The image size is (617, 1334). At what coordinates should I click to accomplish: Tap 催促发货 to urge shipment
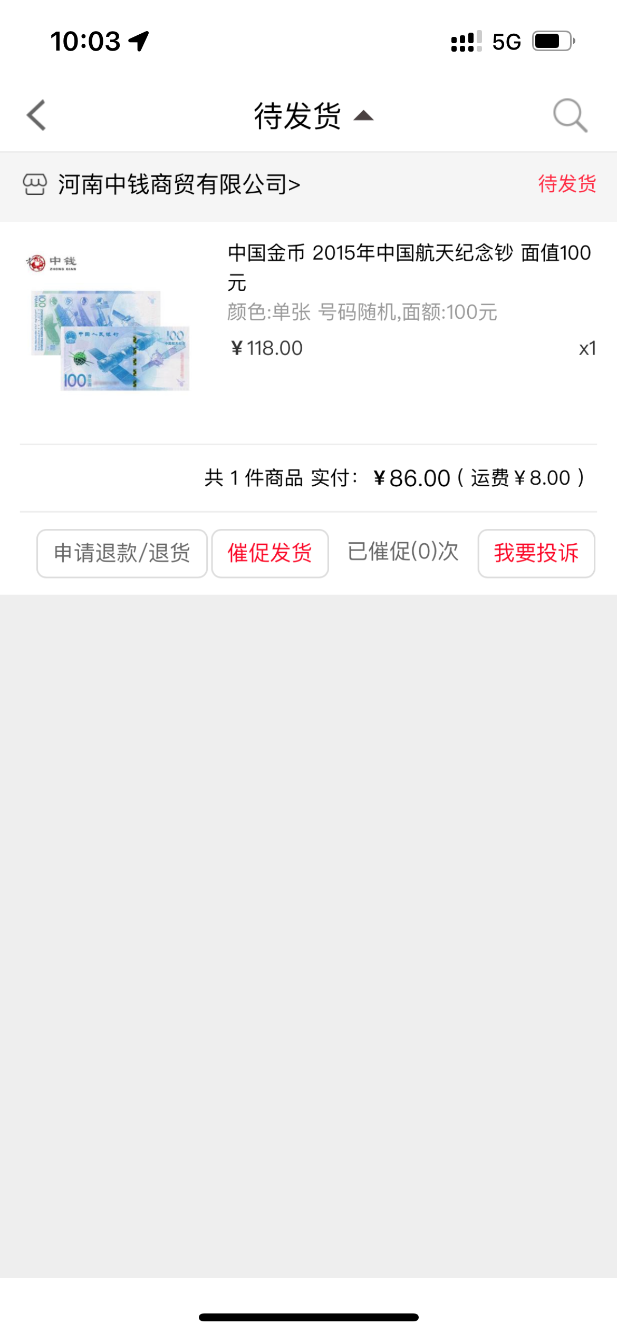click(x=270, y=553)
